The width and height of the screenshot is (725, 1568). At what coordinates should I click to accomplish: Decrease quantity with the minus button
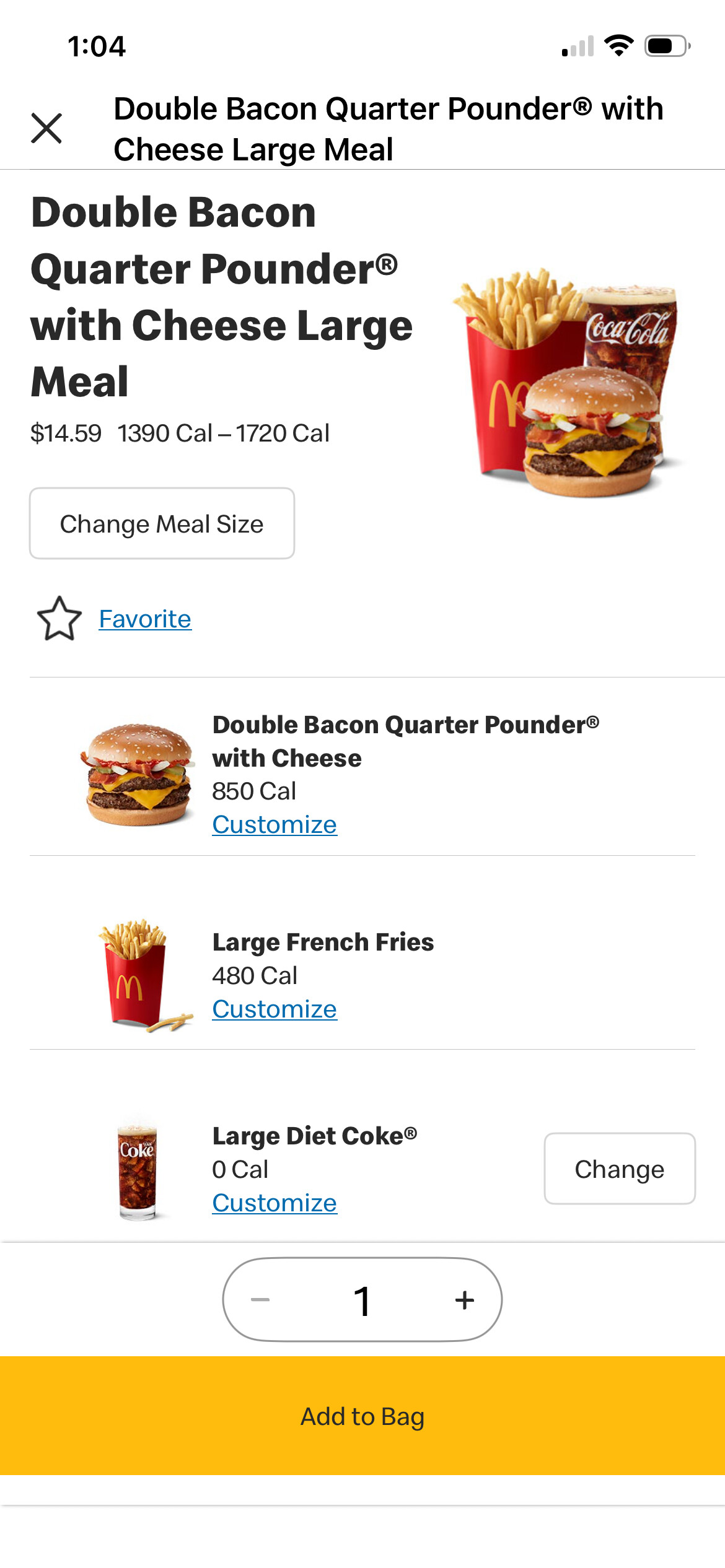(x=260, y=1300)
